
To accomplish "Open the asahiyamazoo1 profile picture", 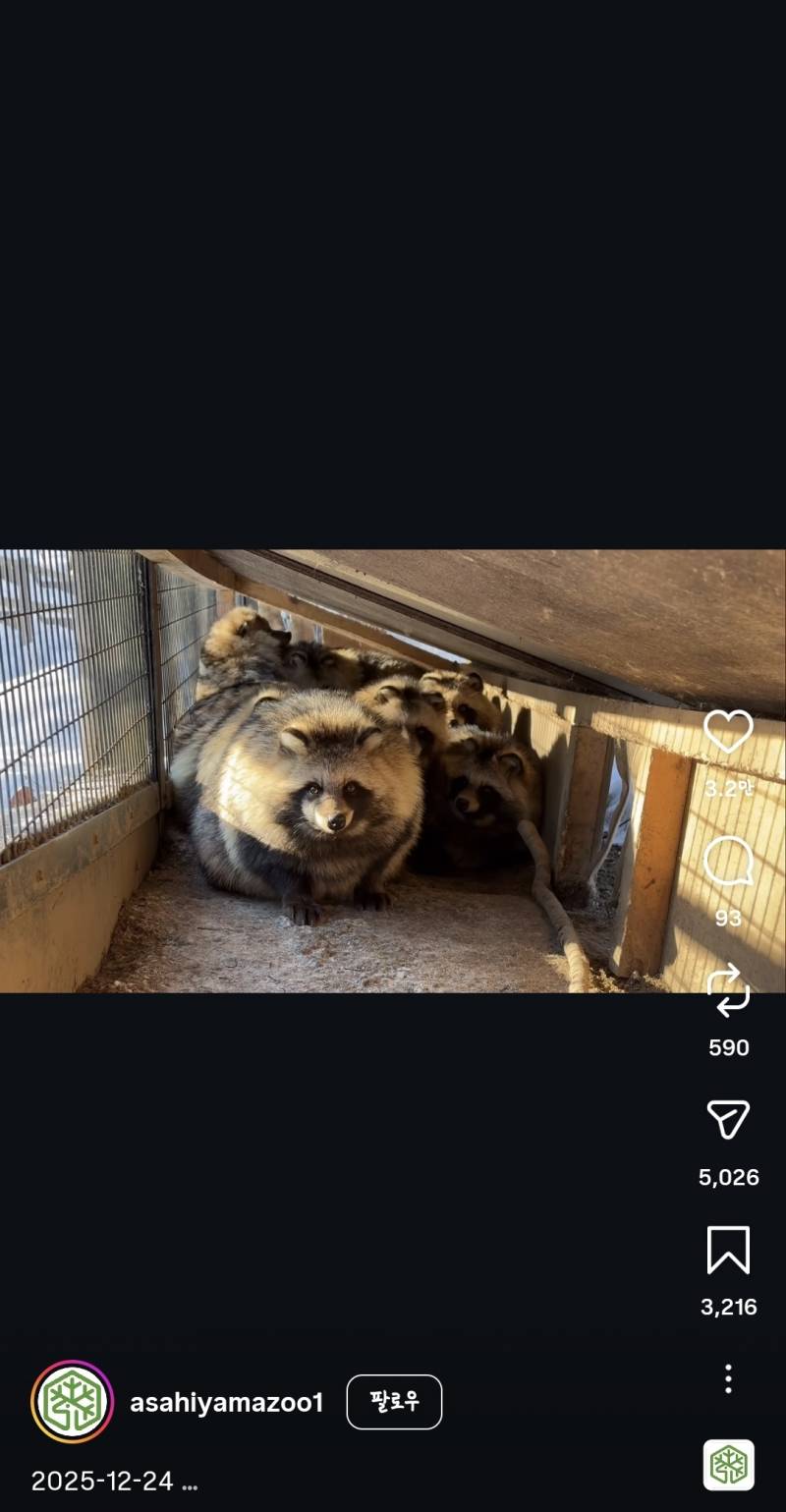I will [x=73, y=1402].
